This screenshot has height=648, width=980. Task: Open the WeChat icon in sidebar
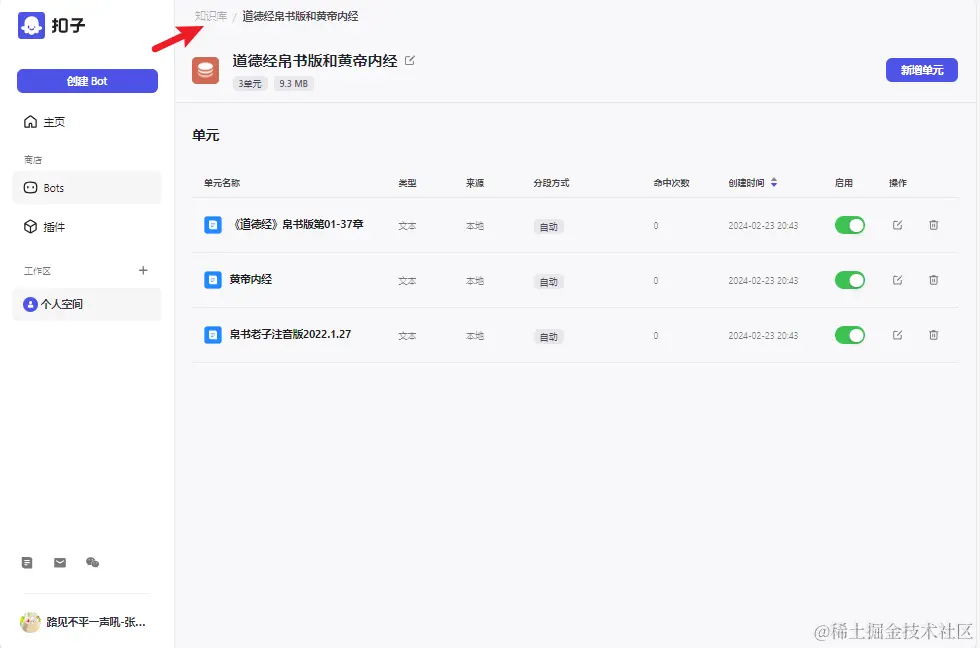click(93, 563)
